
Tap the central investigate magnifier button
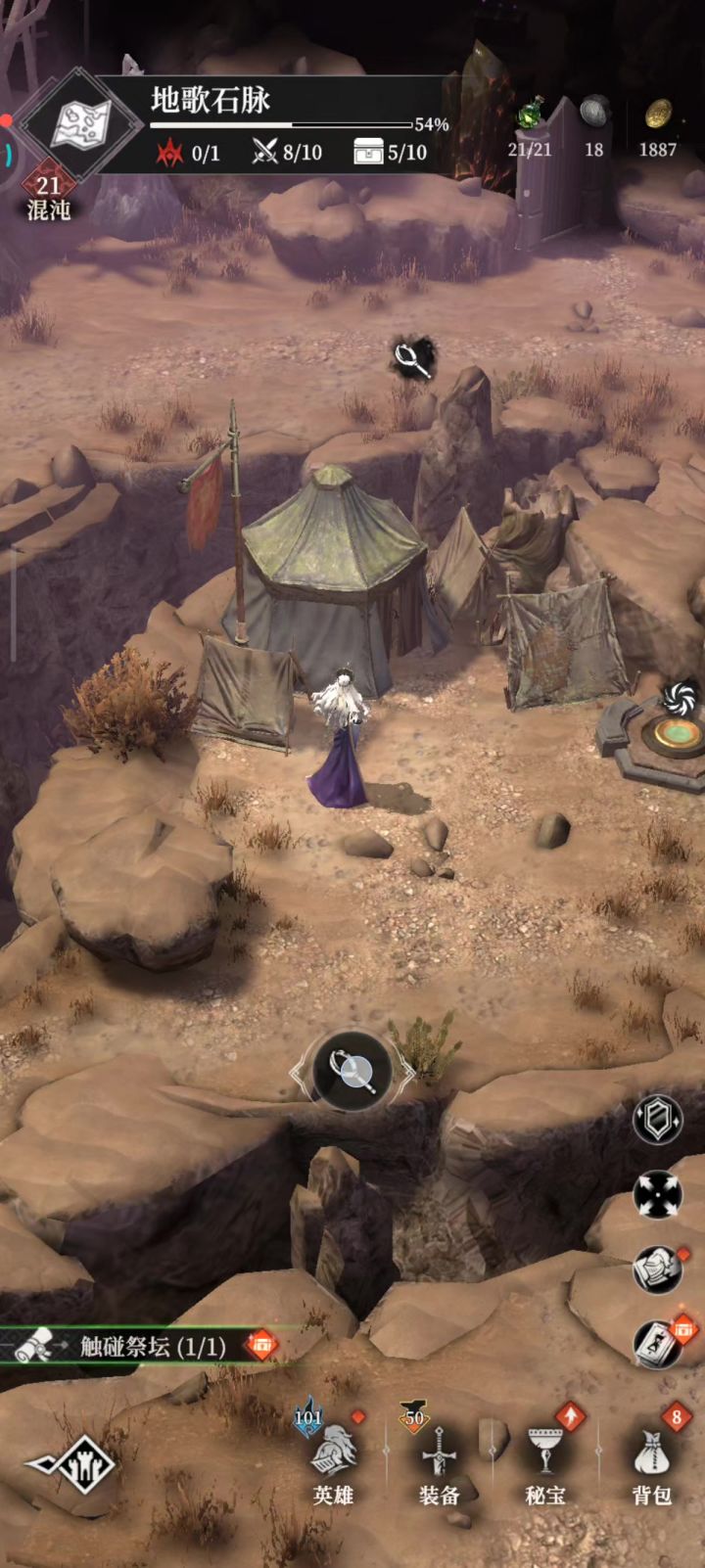point(352,1071)
